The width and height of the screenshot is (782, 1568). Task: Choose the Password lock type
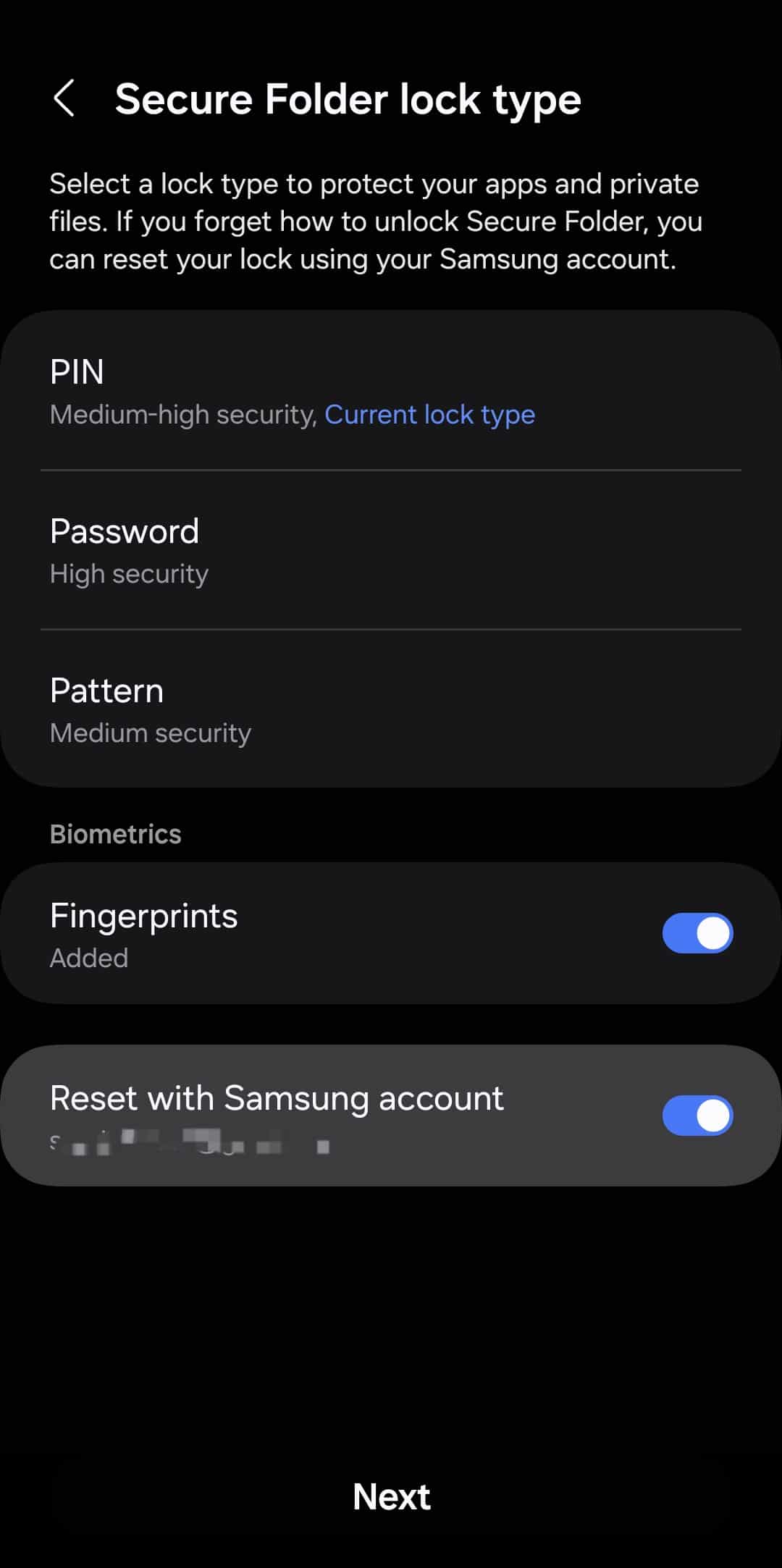click(391, 550)
